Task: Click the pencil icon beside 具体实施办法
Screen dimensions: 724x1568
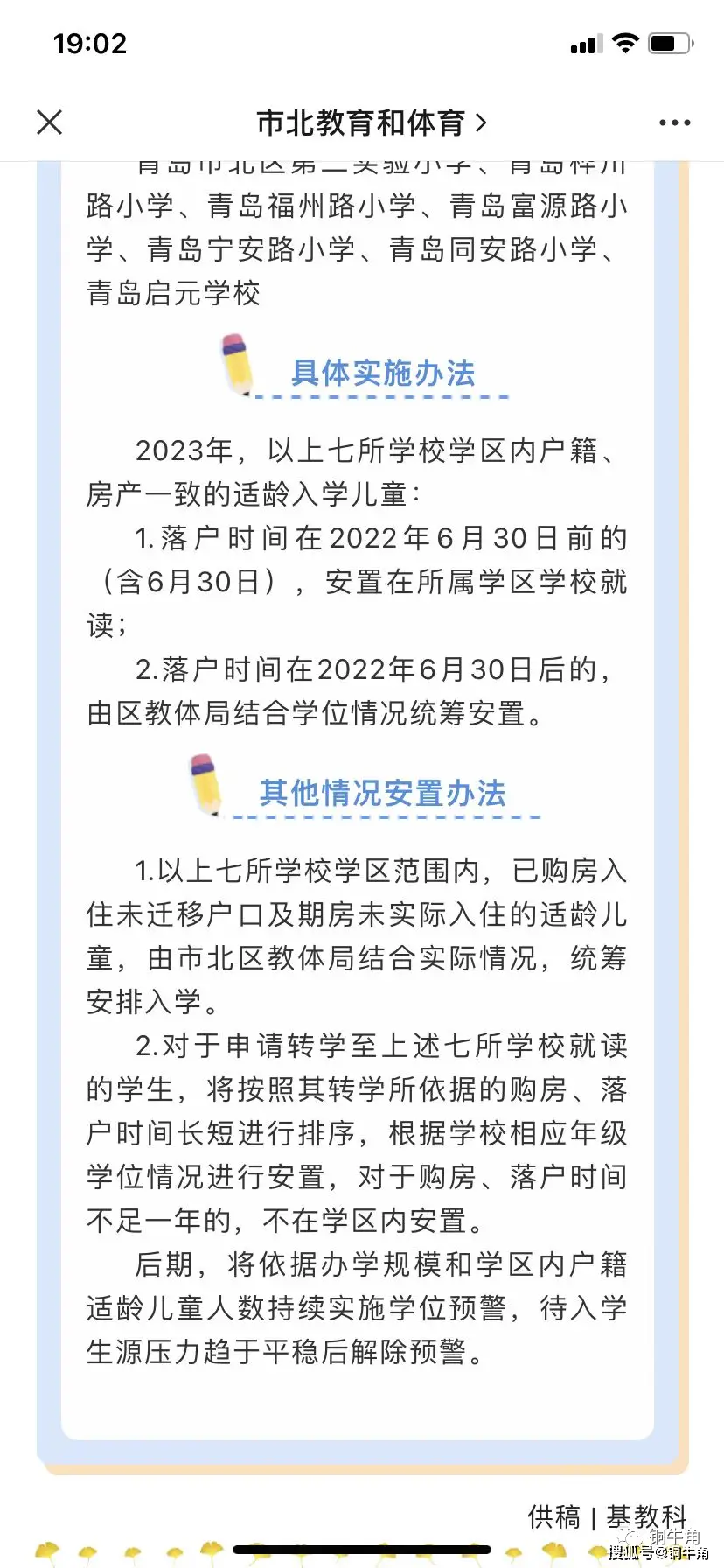Action: click(236, 363)
